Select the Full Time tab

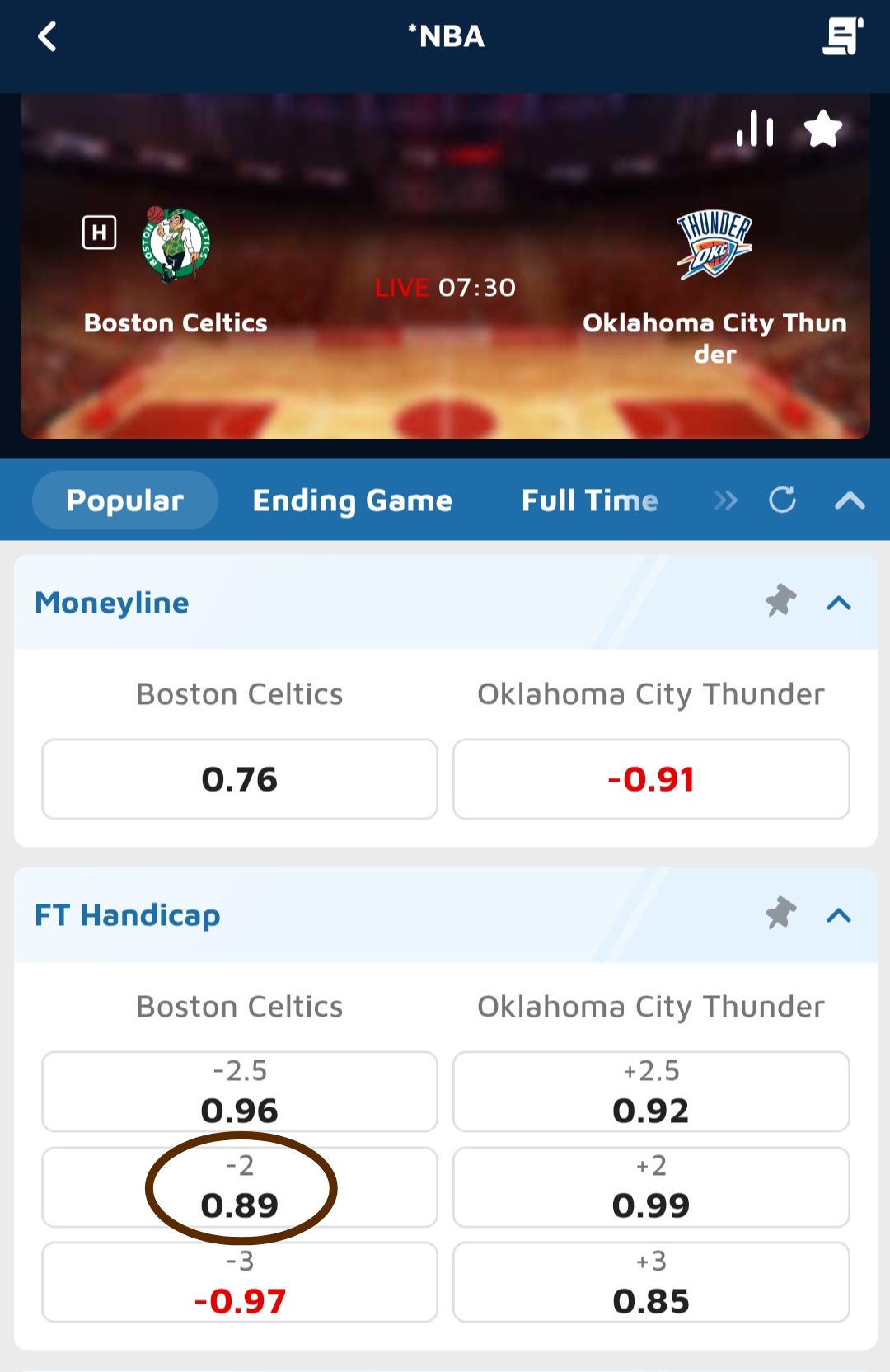589,500
